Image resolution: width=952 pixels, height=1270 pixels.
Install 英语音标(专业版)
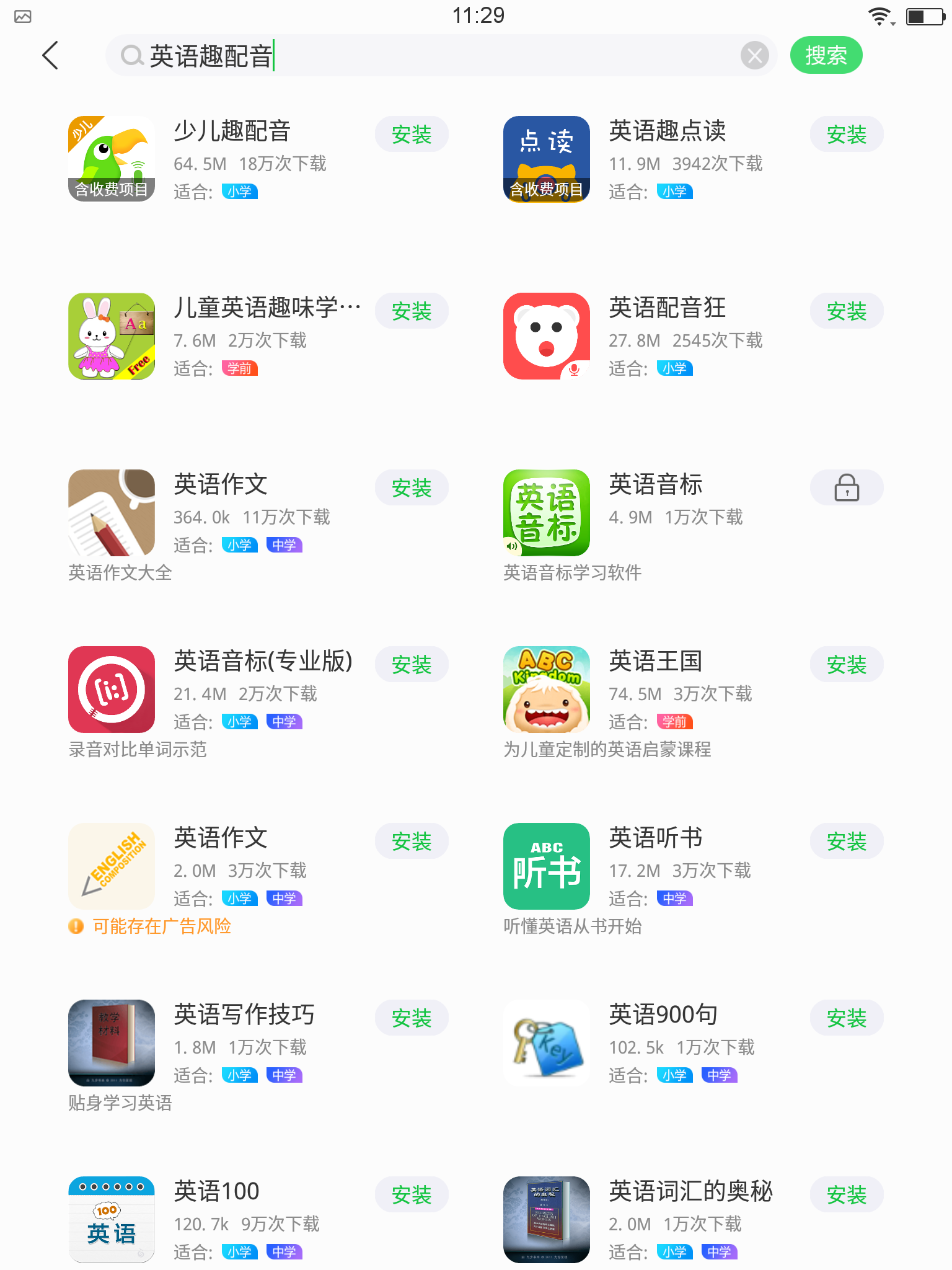412,665
